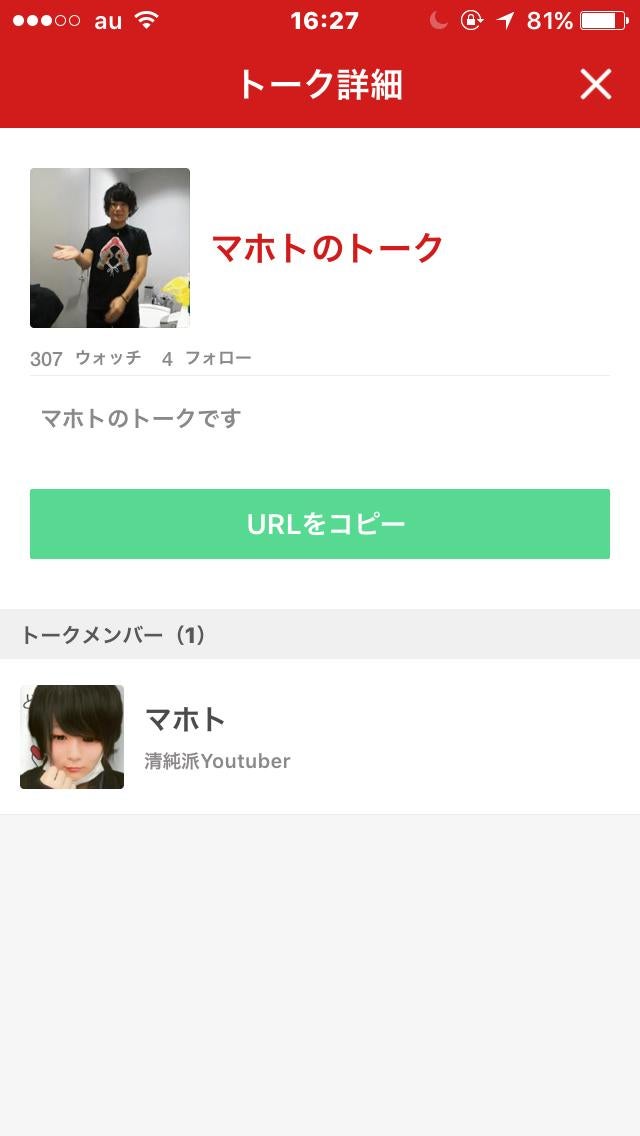Close the トーク詳細 screen
This screenshot has width=640, height=1136.
tap(595, 85)
